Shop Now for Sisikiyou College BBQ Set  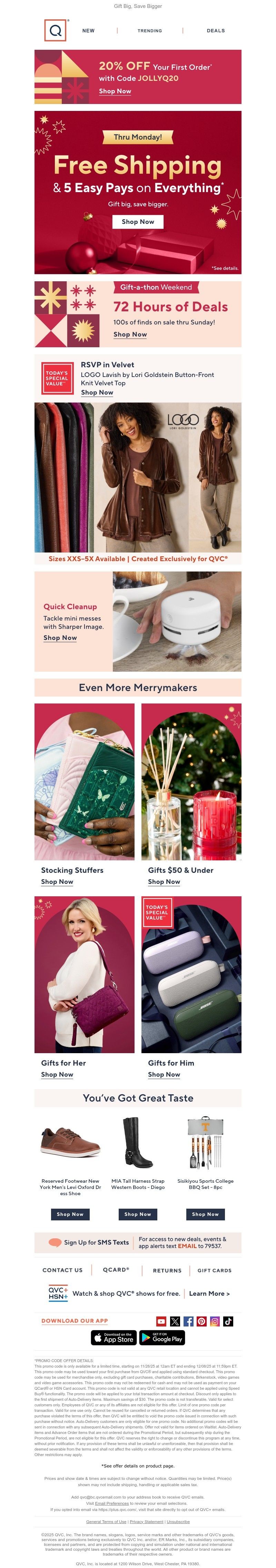pyautogui.click(x=206, y=1214)
